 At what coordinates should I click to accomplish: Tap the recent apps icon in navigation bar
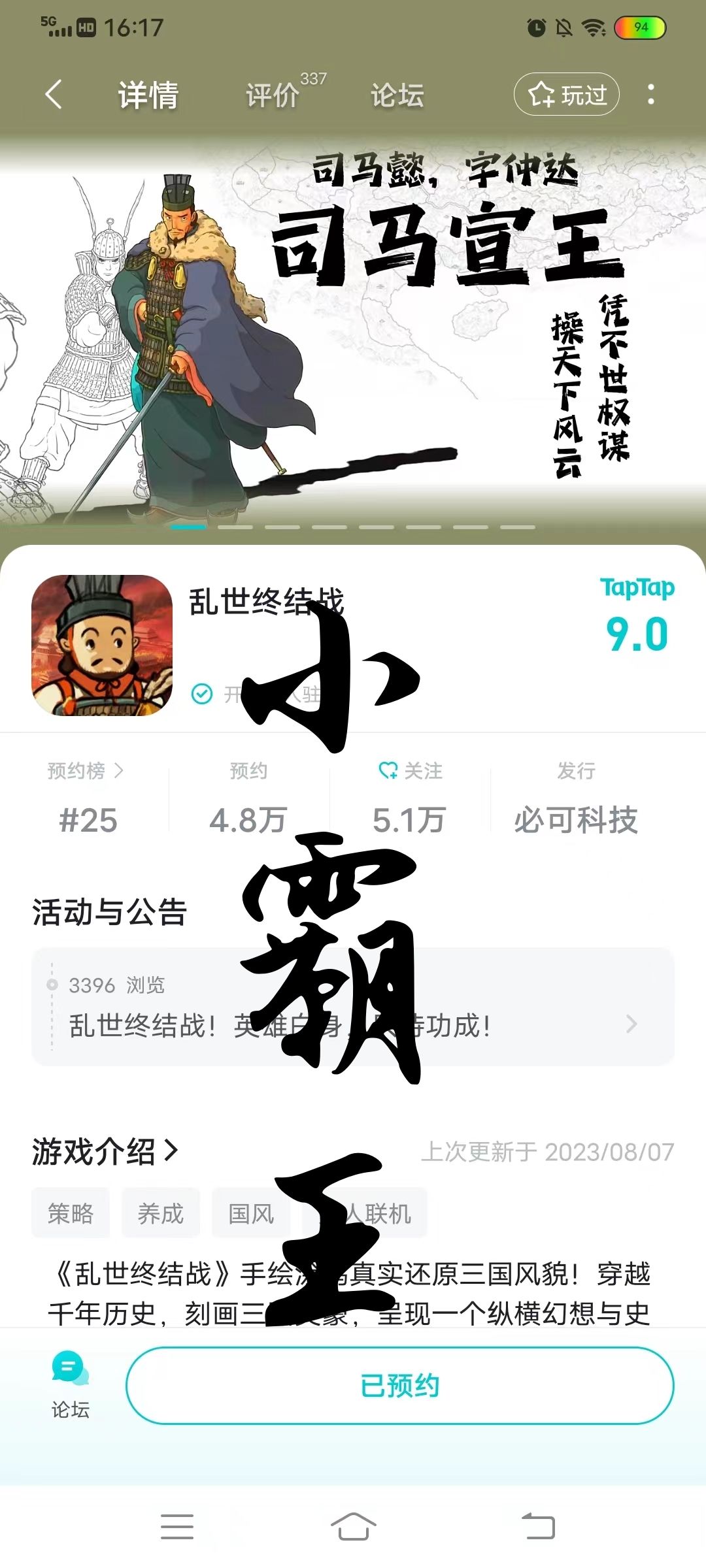176,1527
